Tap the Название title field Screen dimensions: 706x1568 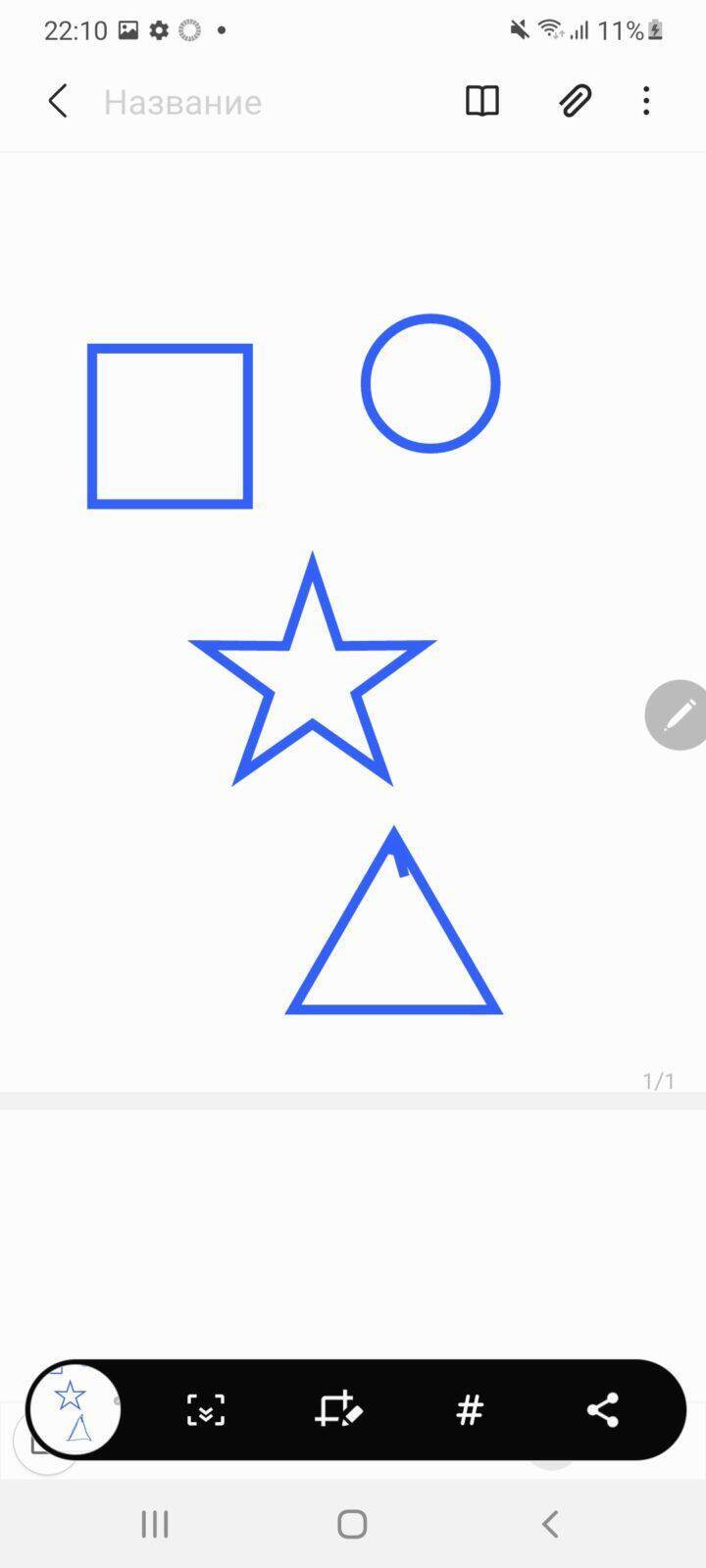click(182, 102)
